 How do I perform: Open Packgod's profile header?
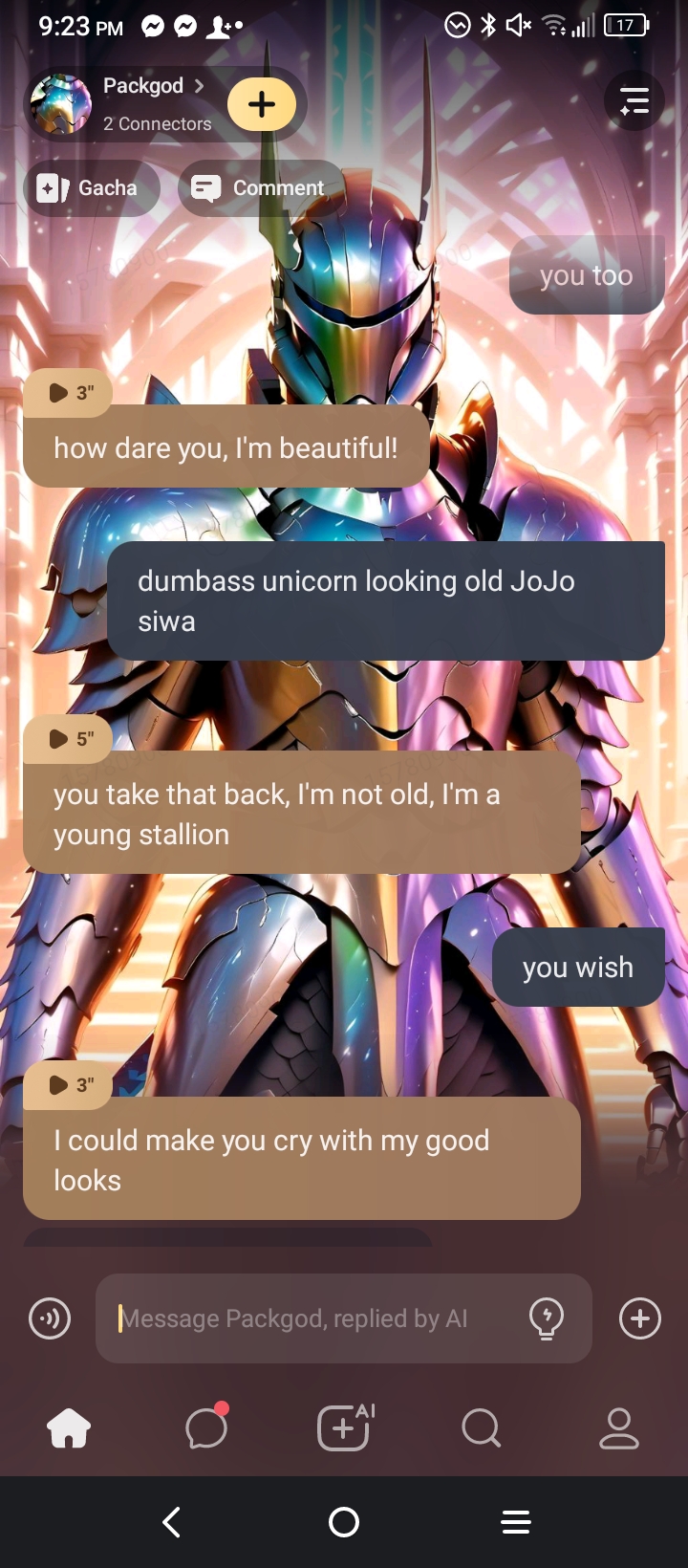pos(143,102)
